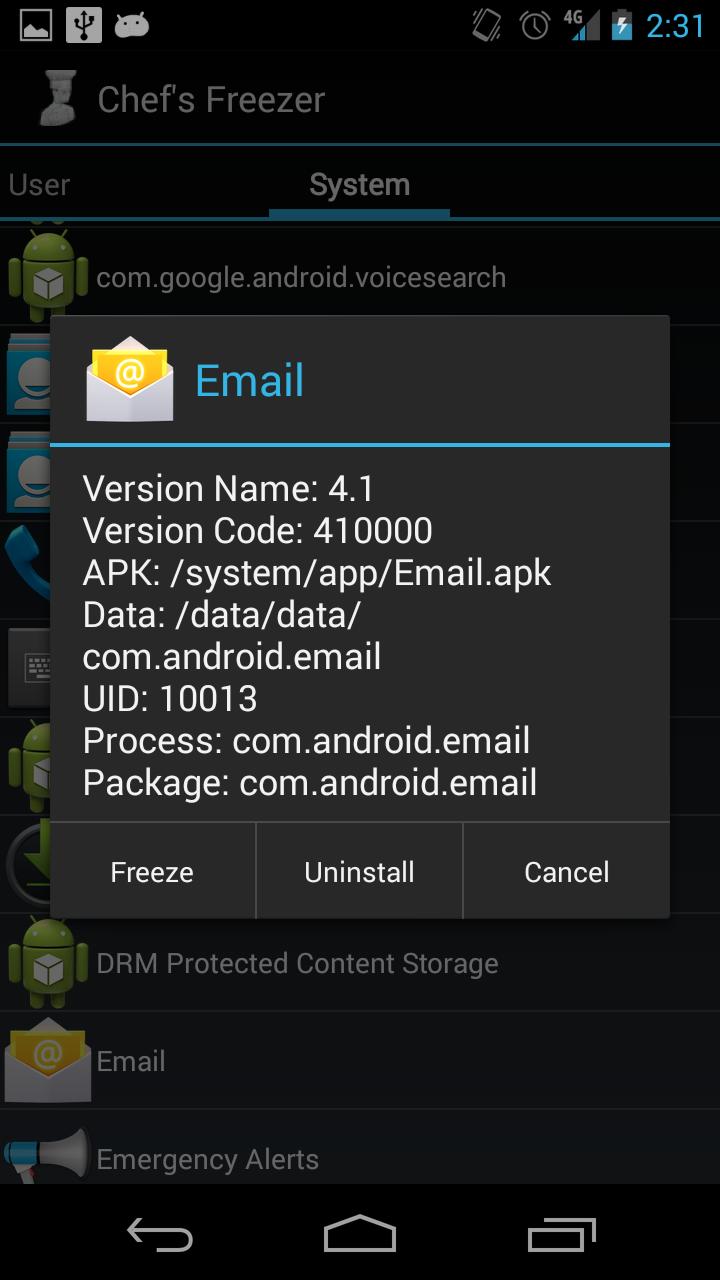Freeze the Email app
This screenshot has width=720, height=1280.
(x=152, y=872)
